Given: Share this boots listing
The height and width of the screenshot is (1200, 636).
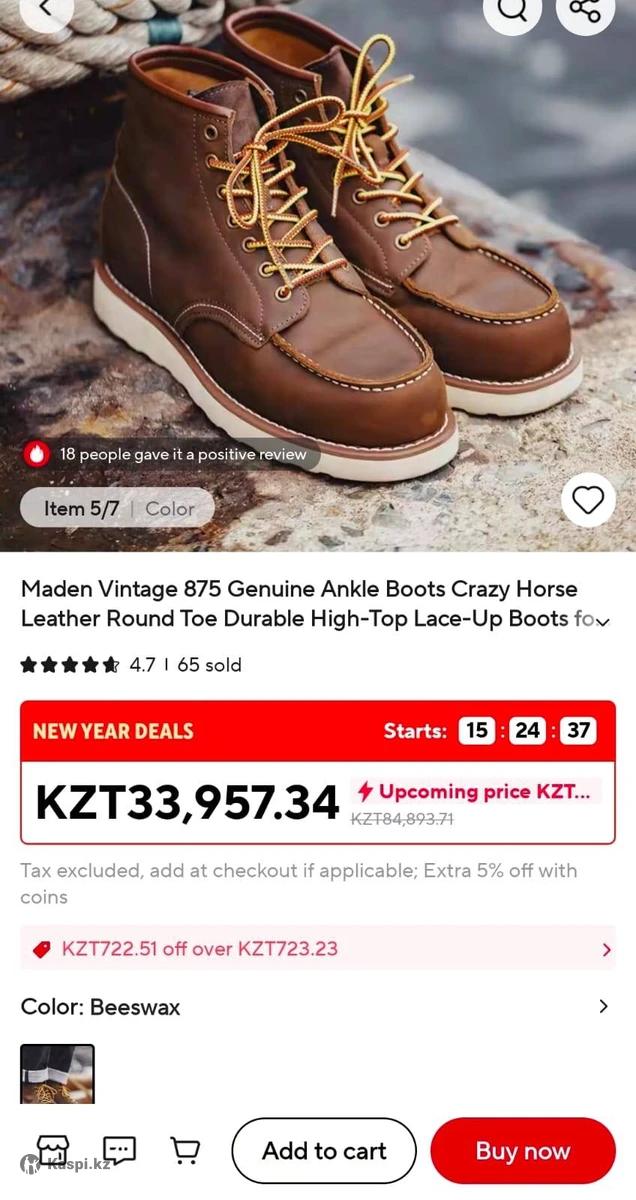Looking at the screenshot, I should [585, 10].
